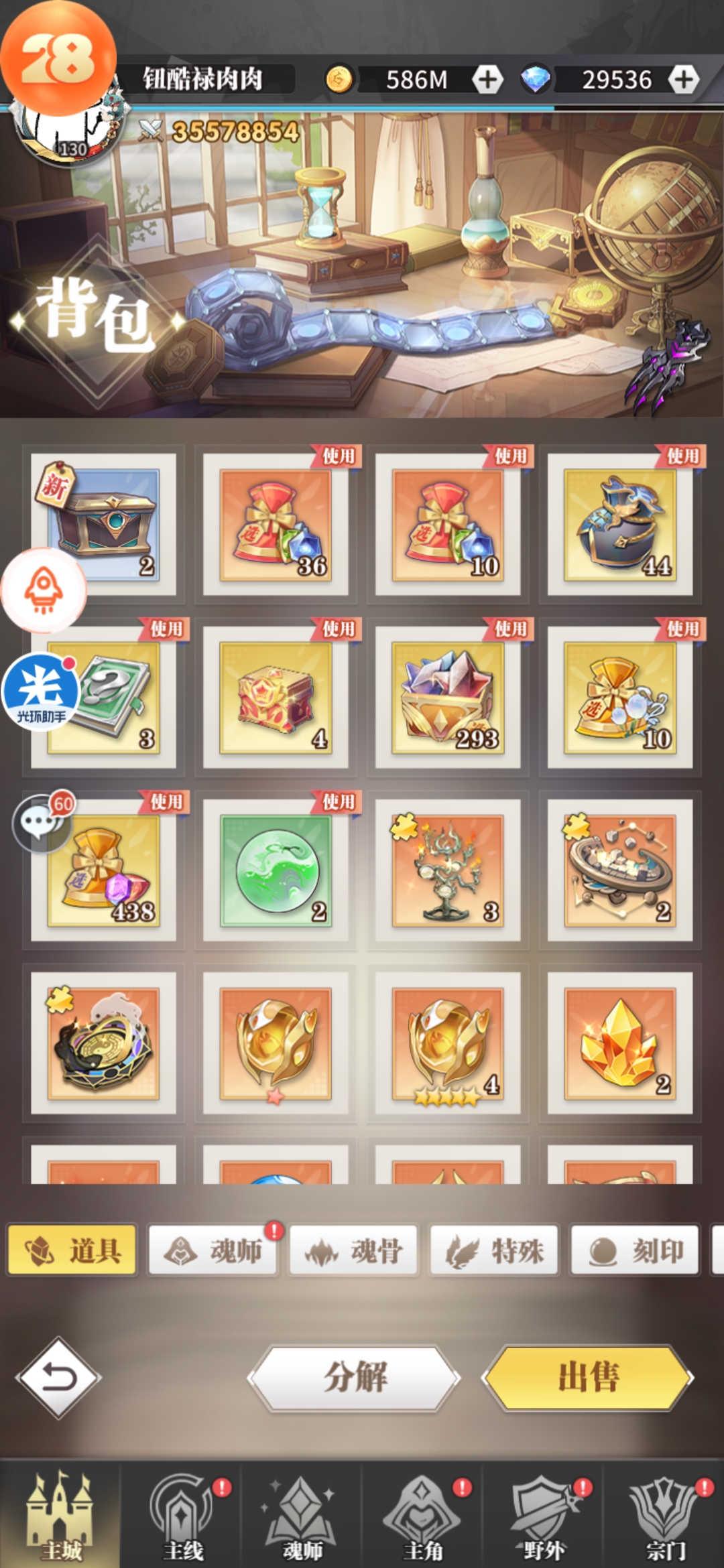Go back with the return arrow
This screenshot has height=1568, width=724.
[59, 1378]
